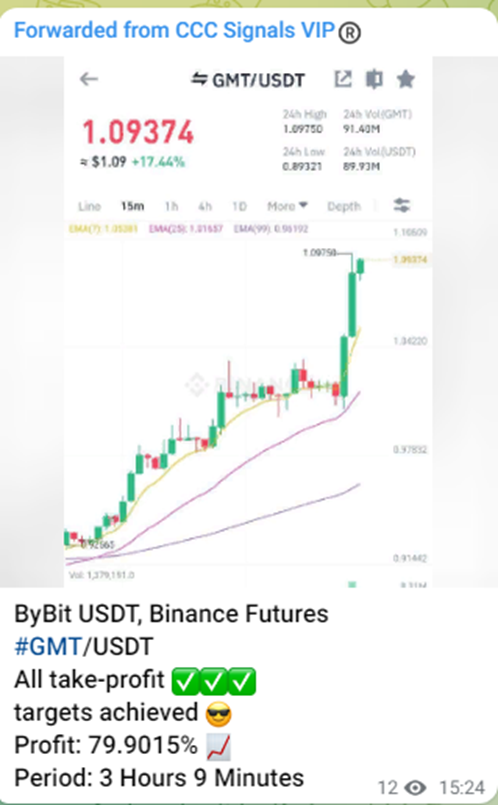Tap the #GMT hashtag

(48, 646)
